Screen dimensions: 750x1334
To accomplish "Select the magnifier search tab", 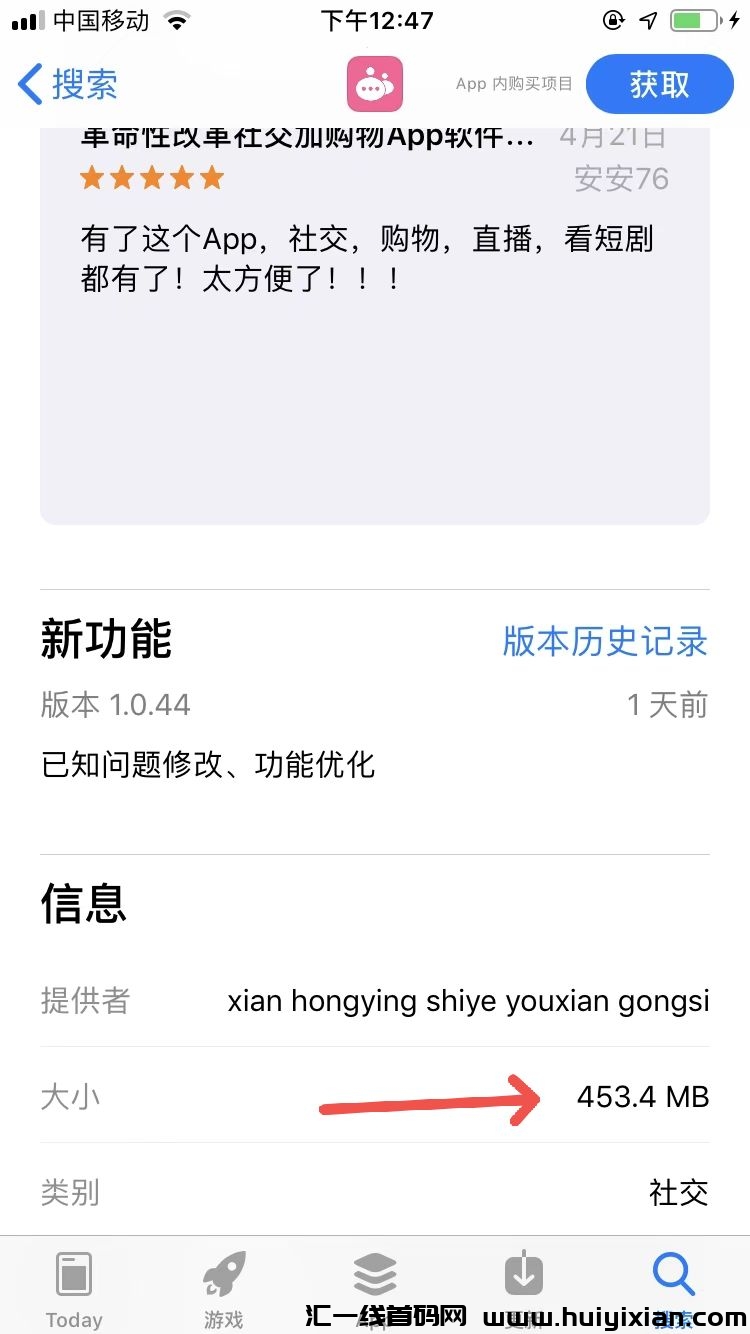I will tap(673, 1280).
